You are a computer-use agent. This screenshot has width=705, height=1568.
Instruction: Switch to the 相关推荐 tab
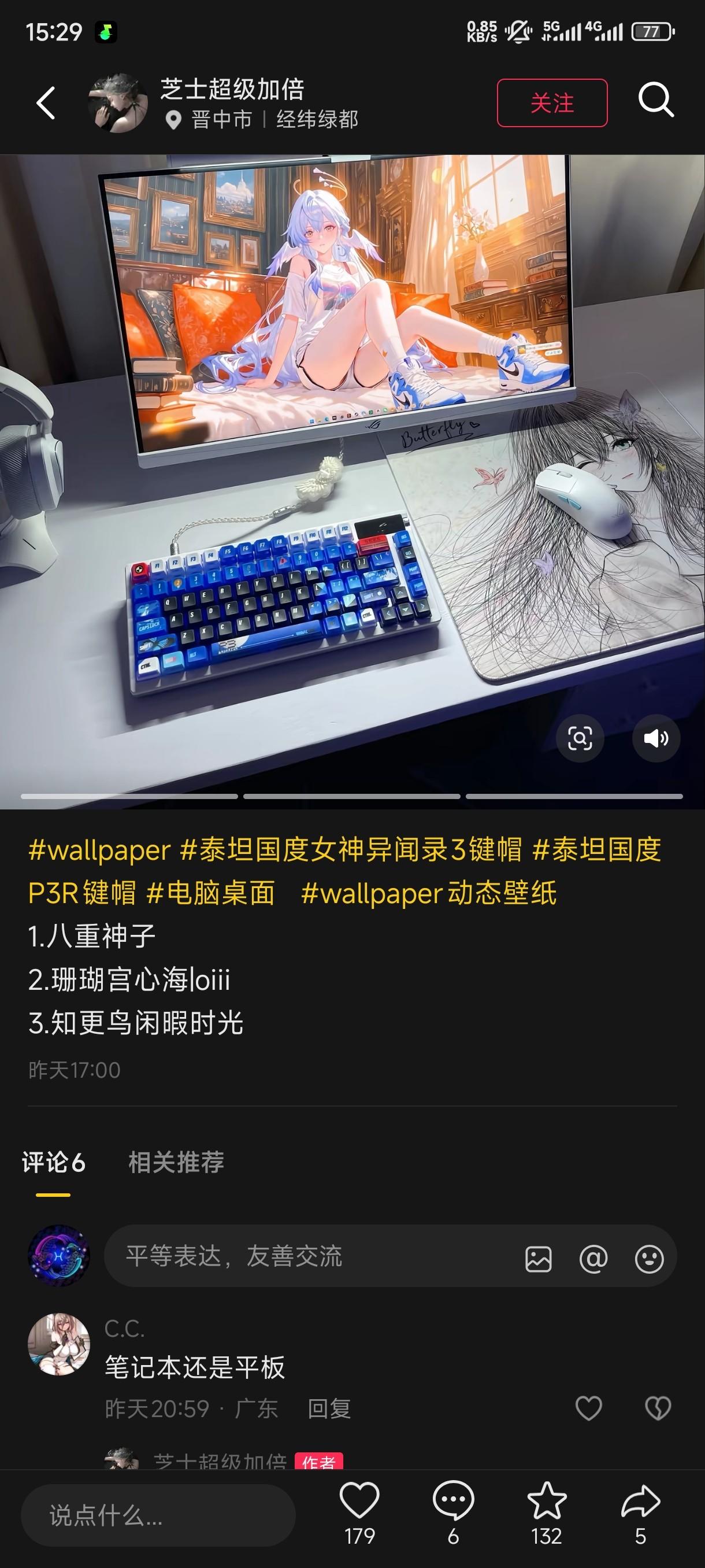pos(176,1162)
